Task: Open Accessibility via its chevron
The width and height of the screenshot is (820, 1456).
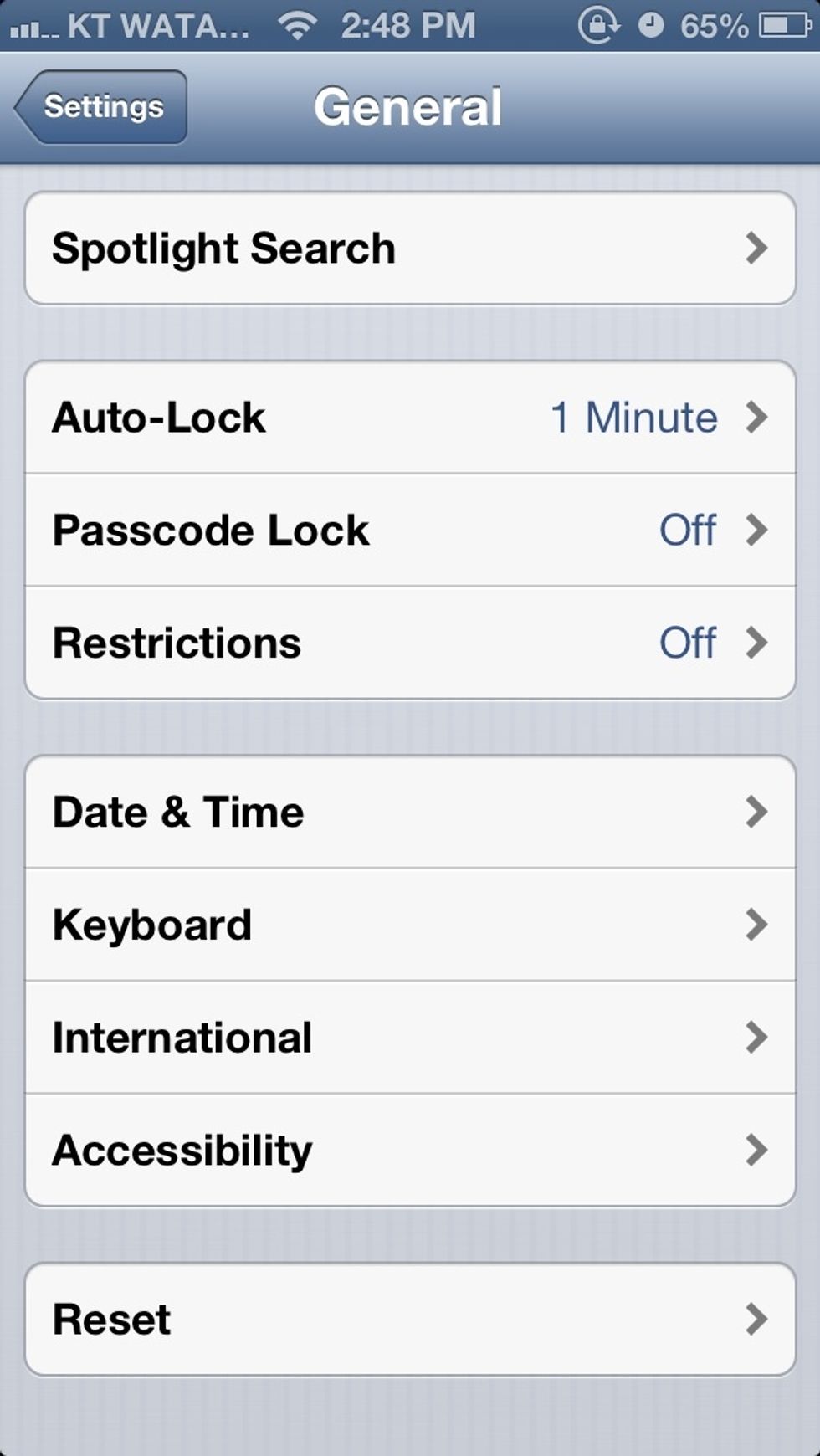Action: pos(758,1150)
